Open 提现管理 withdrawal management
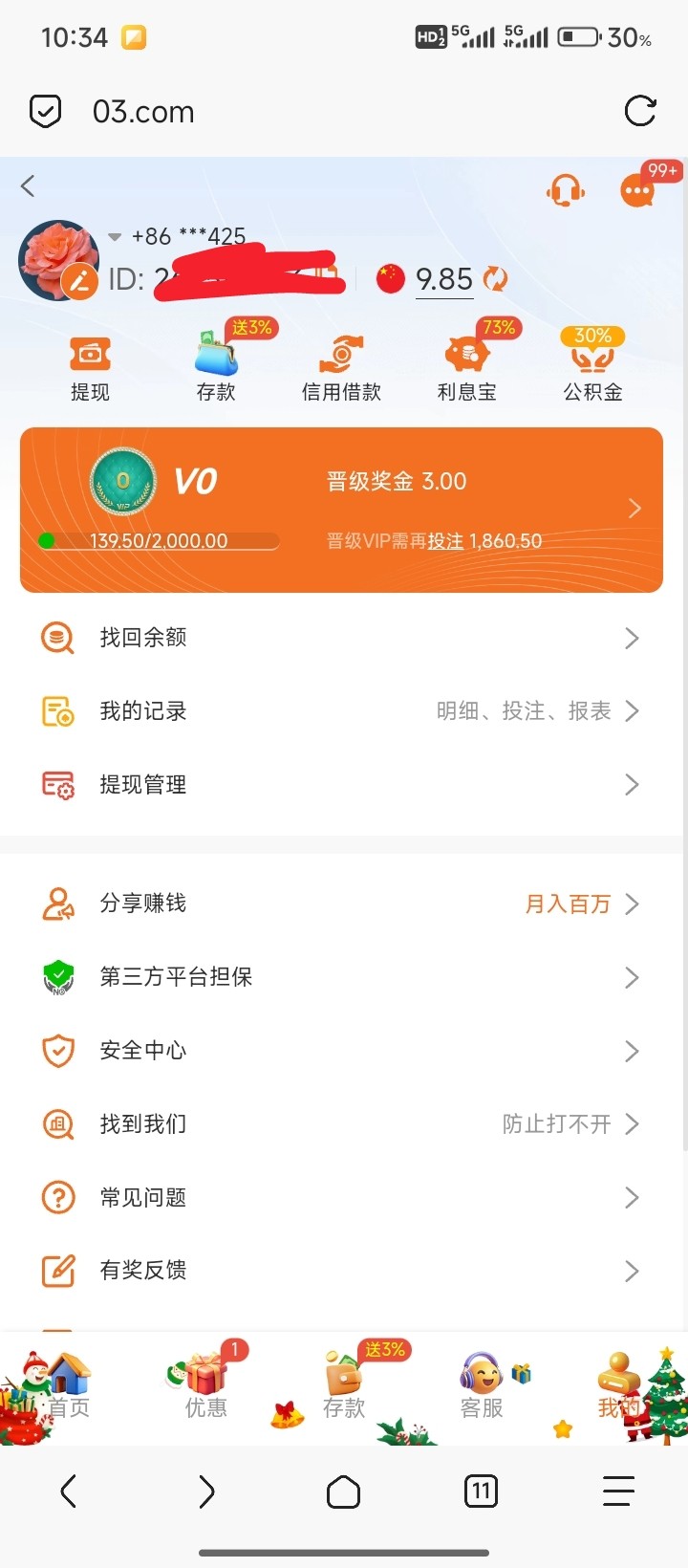688x1568 pixels. (x=341, y=785)
